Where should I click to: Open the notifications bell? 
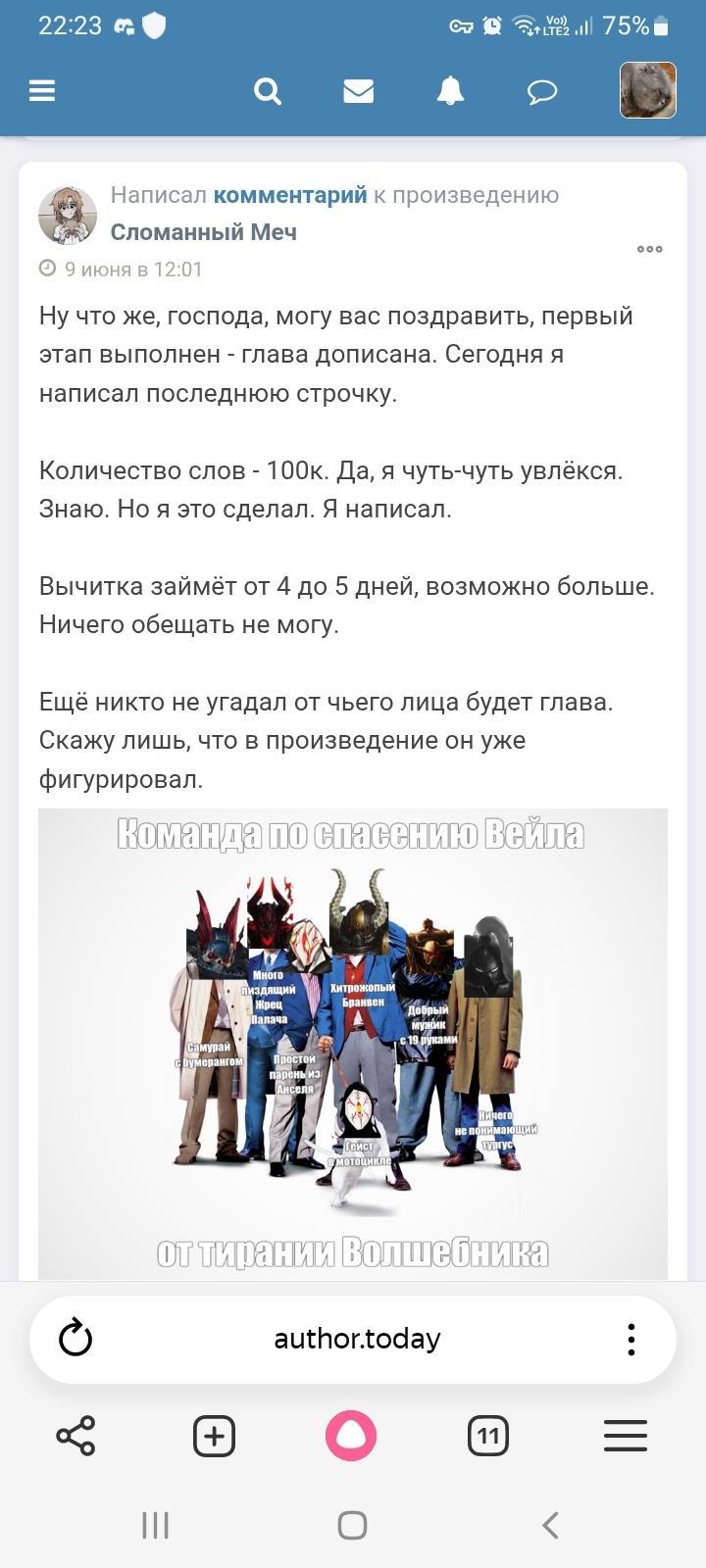[x=450, y=91]
